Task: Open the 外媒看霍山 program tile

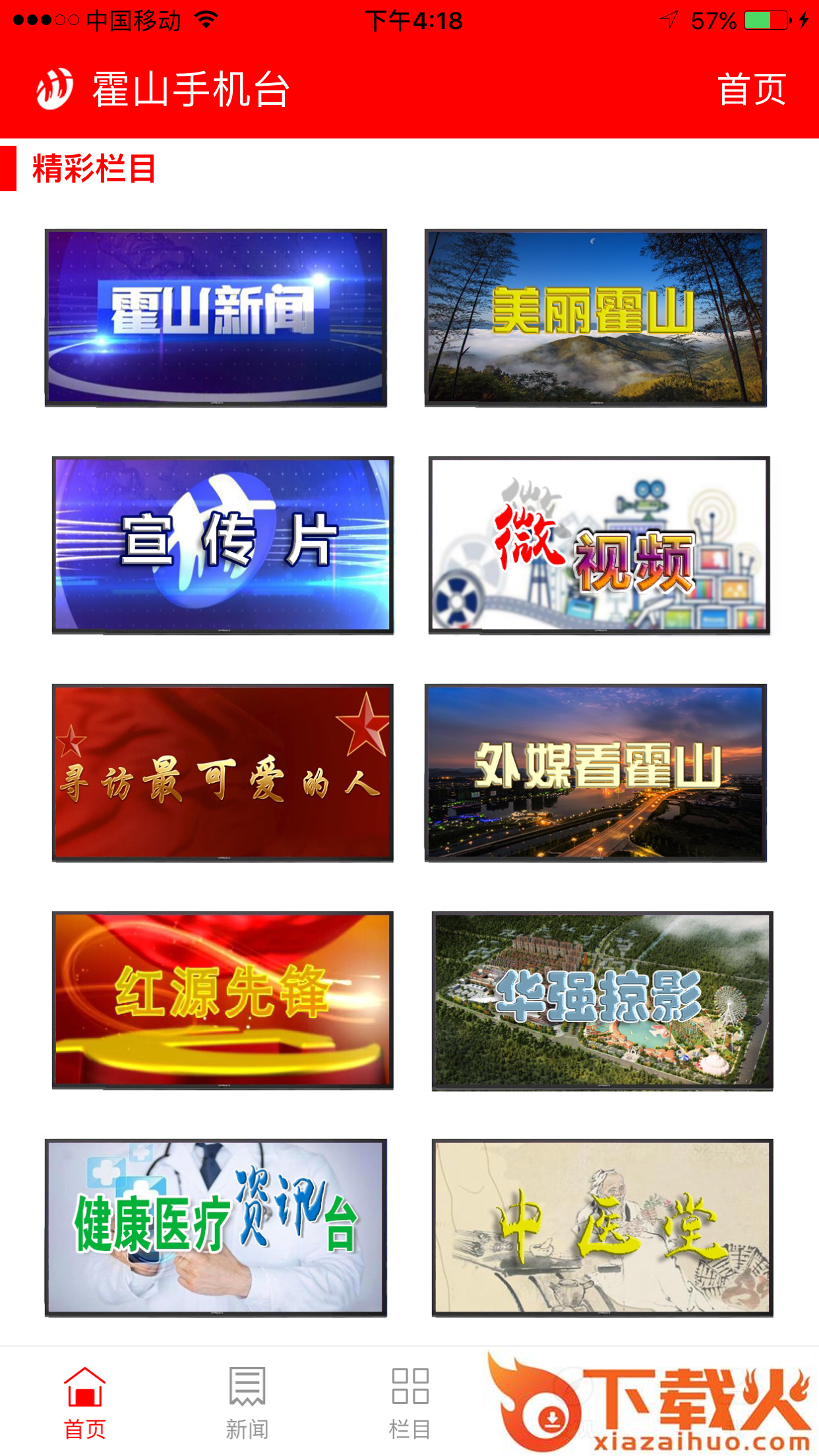Action: pyautogui.click(x=595, y=772)
